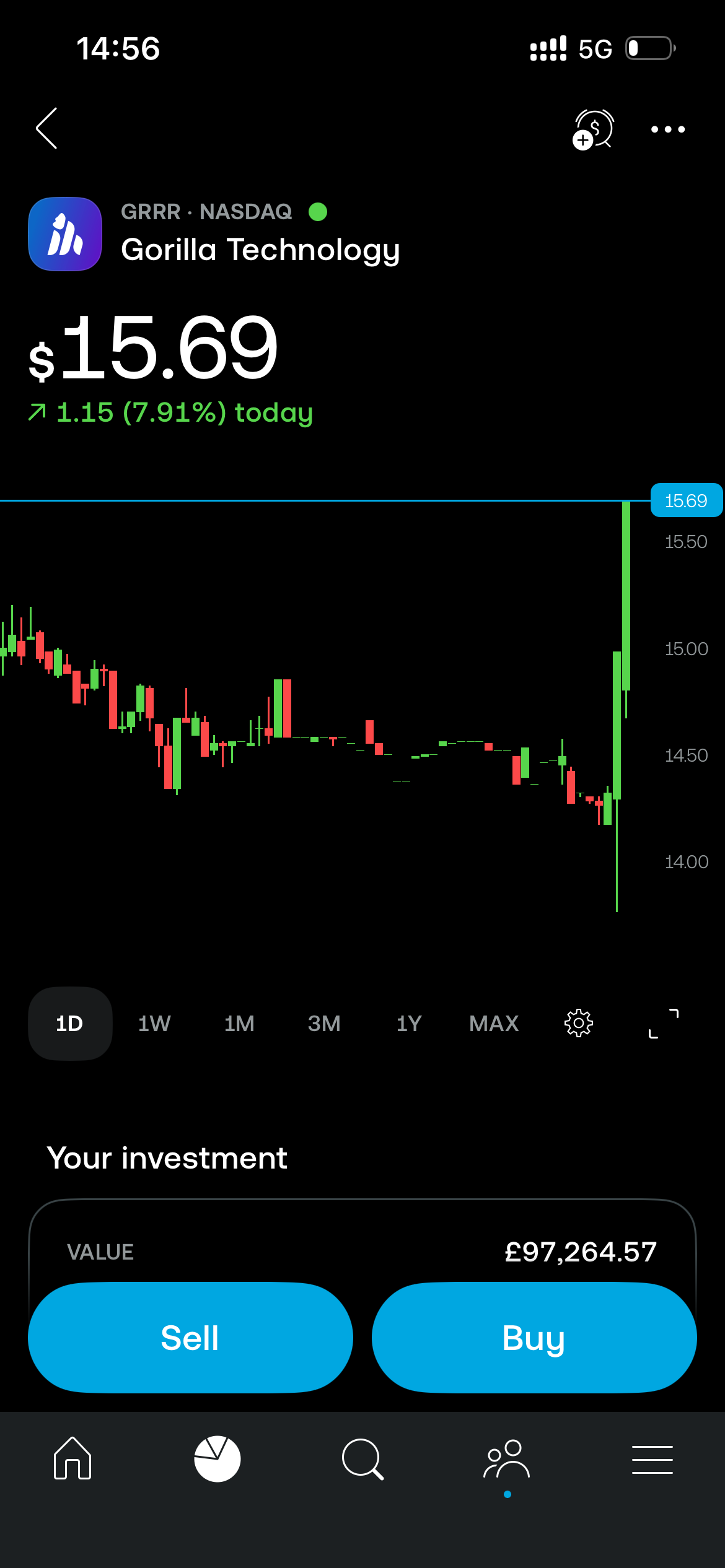Select the MAX chart range
725x1568 pixels.
point(494,1023)
